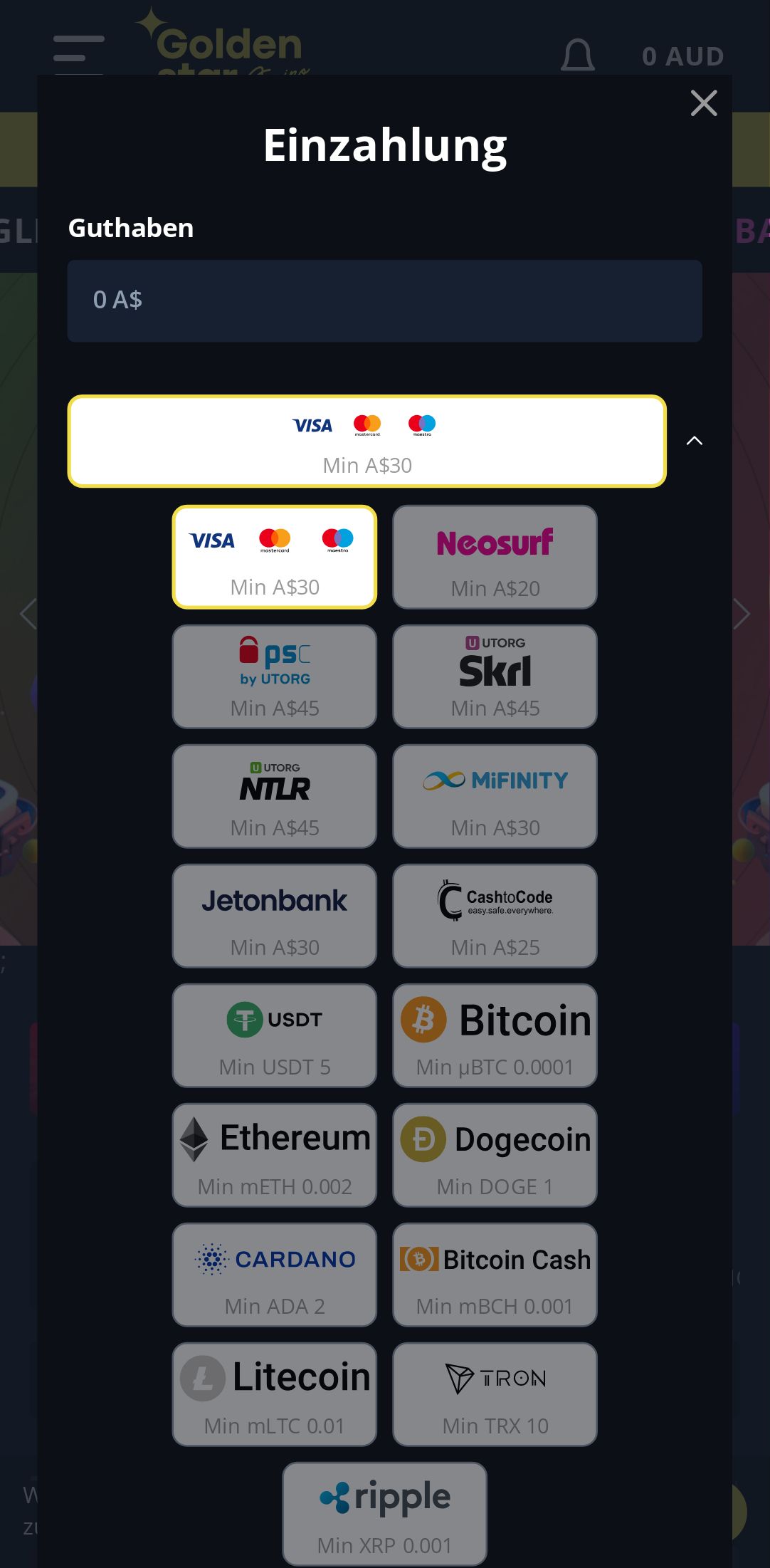Choose Bitcoin Cash option

pos(495,1275)
